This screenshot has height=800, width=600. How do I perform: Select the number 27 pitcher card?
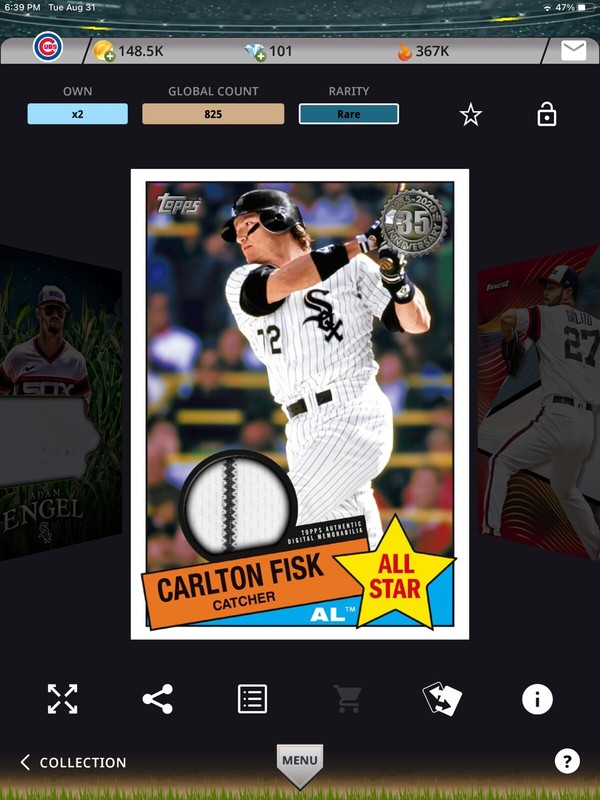(545, 400)
